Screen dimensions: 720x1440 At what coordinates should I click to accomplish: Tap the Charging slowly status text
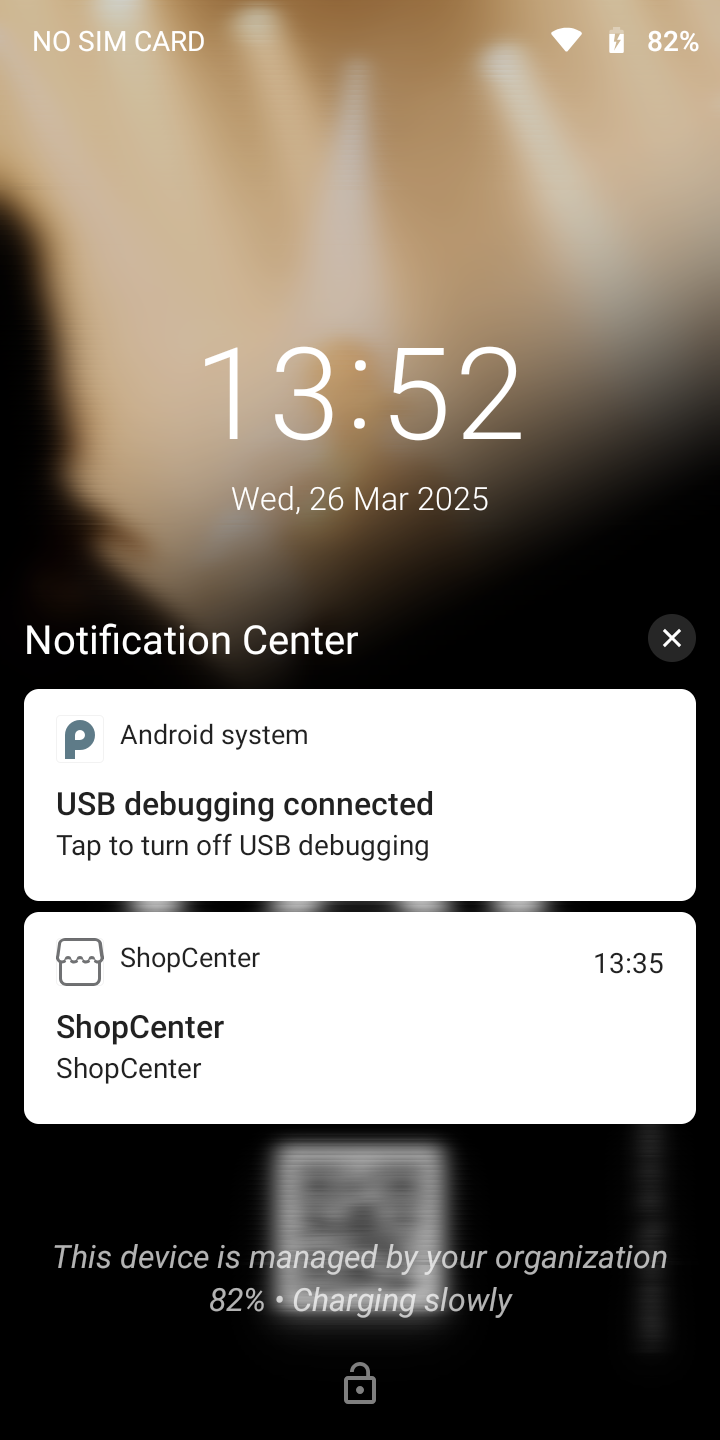pos(397,1300)
